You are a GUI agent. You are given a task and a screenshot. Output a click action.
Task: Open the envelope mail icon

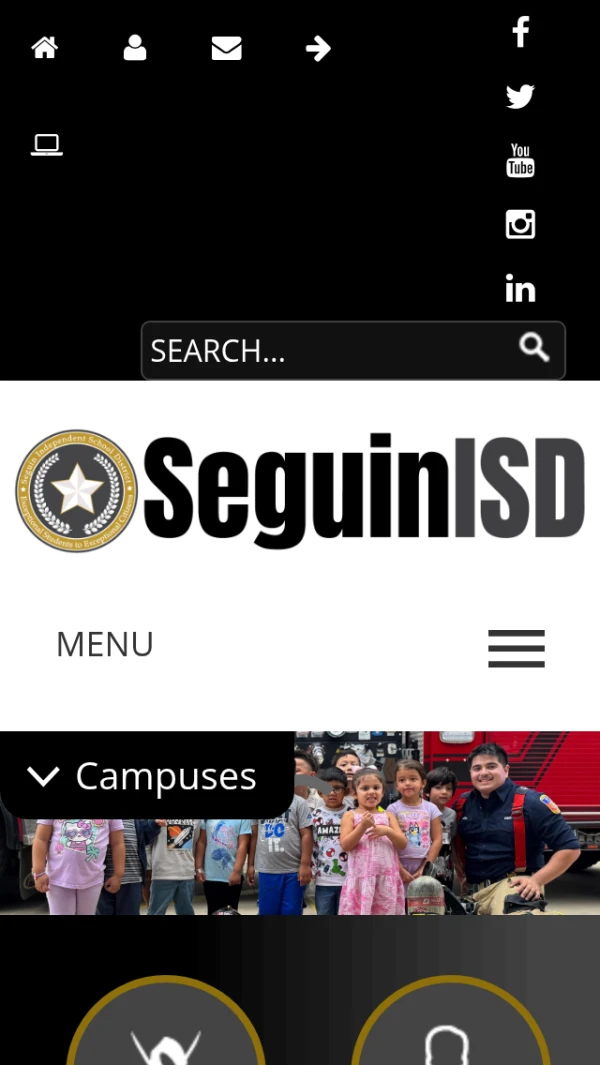coord(227,48)
